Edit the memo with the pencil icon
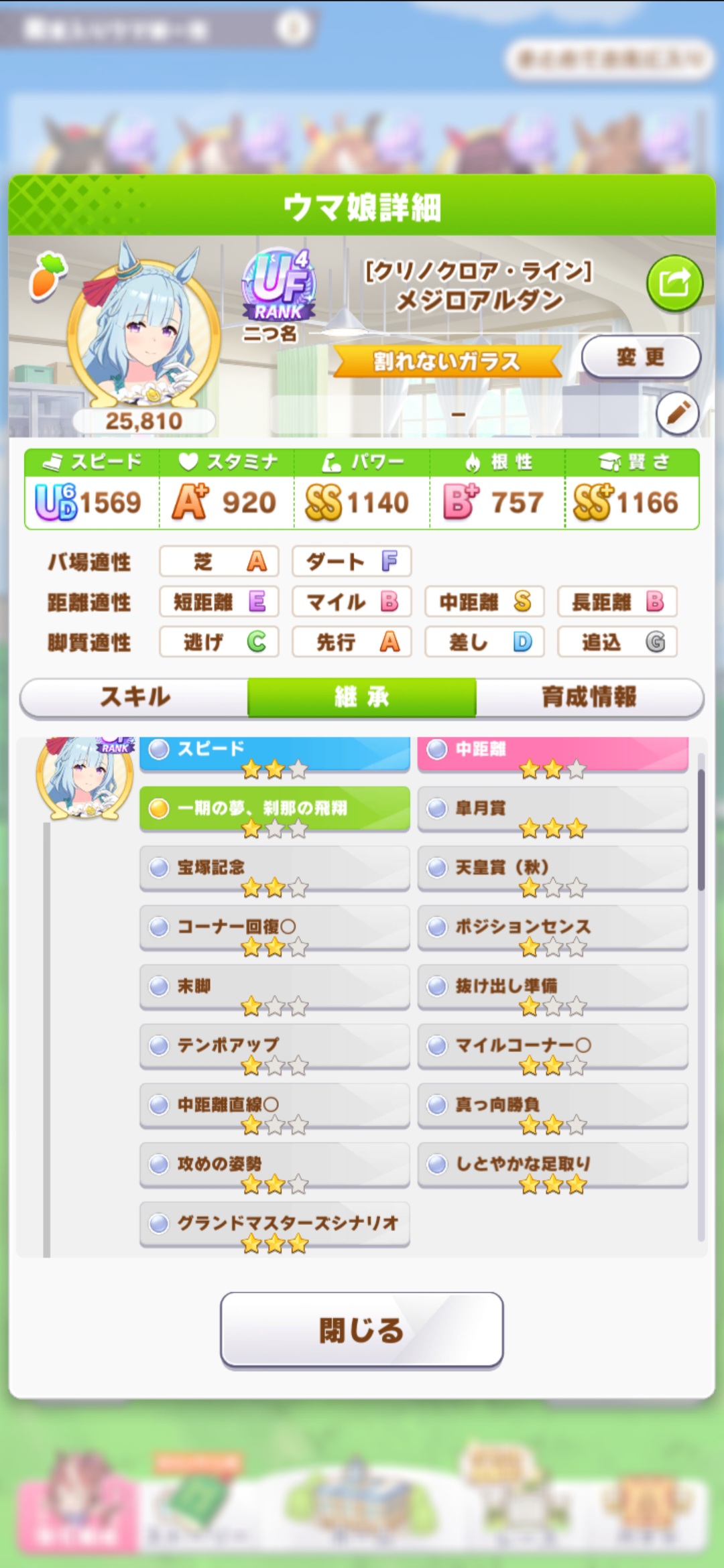This screenshot has height=1568, width=724. coord(677,413)
